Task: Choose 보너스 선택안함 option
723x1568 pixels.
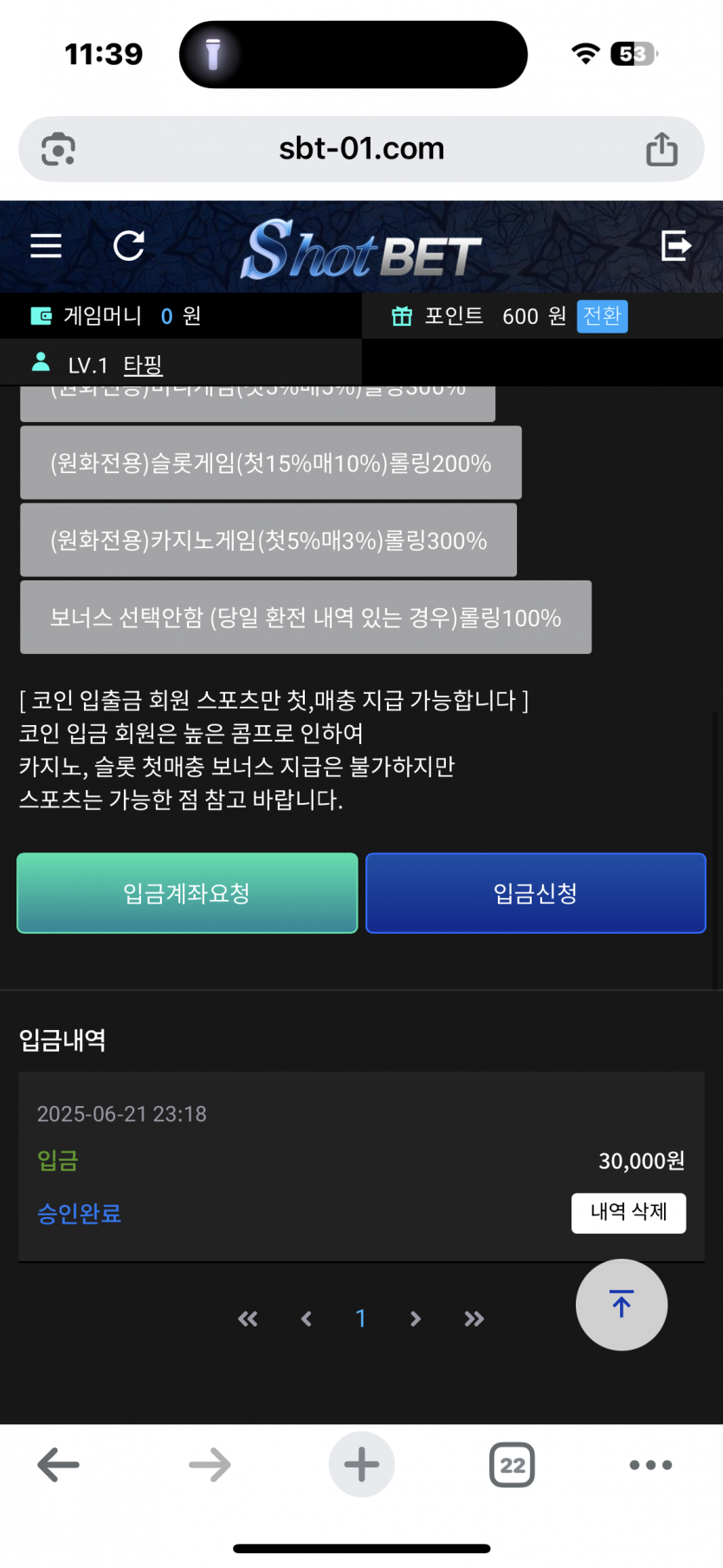Action: click(x=306, y=617)
